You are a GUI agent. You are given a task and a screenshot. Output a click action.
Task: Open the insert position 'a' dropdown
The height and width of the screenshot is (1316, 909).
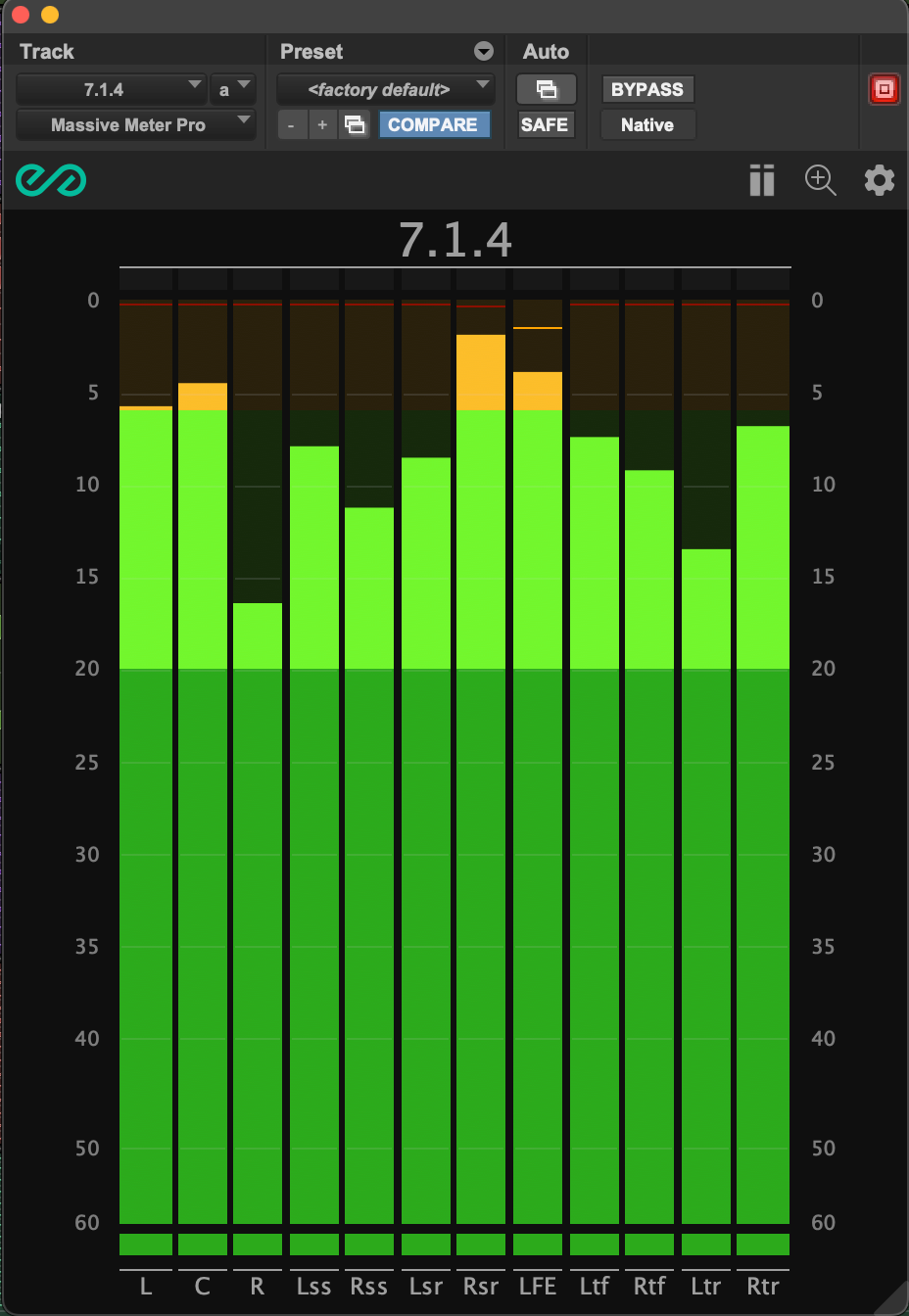[233, 89]
